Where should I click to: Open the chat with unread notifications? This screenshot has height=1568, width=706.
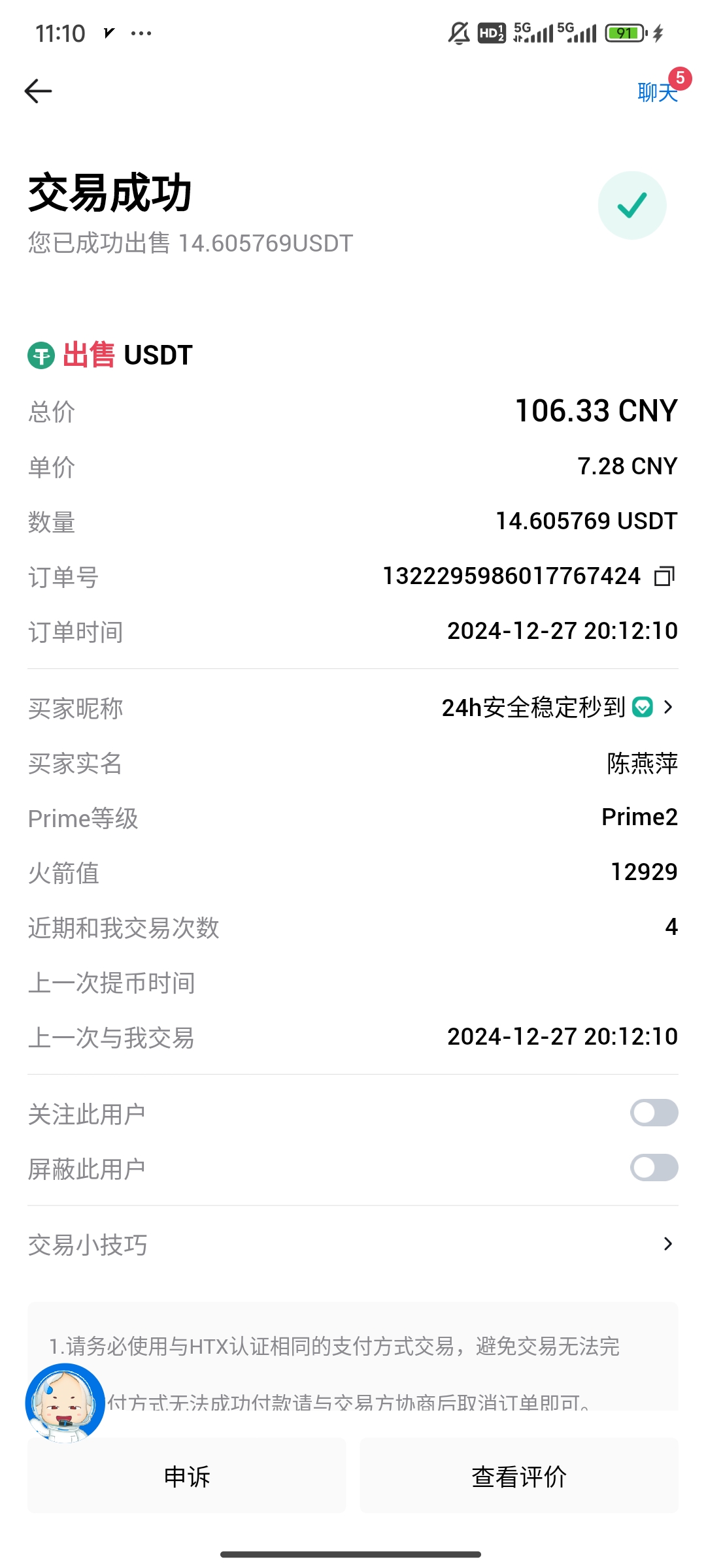pyautogui.click(x=656, y=93)
